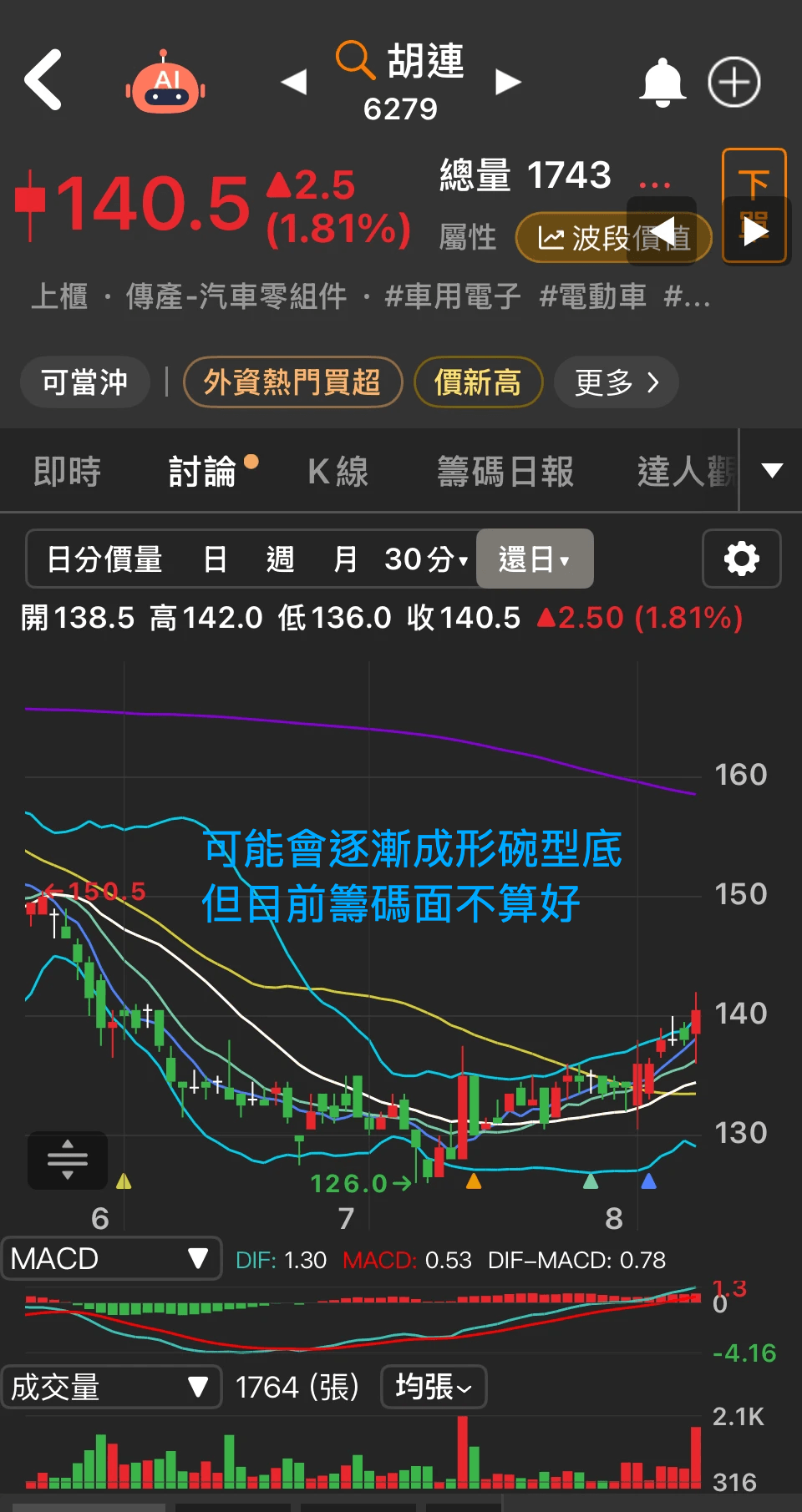Select the 外資熱門買超 tag
Viewport: 802px width, 1512px height.
click(x=292, y=382)
